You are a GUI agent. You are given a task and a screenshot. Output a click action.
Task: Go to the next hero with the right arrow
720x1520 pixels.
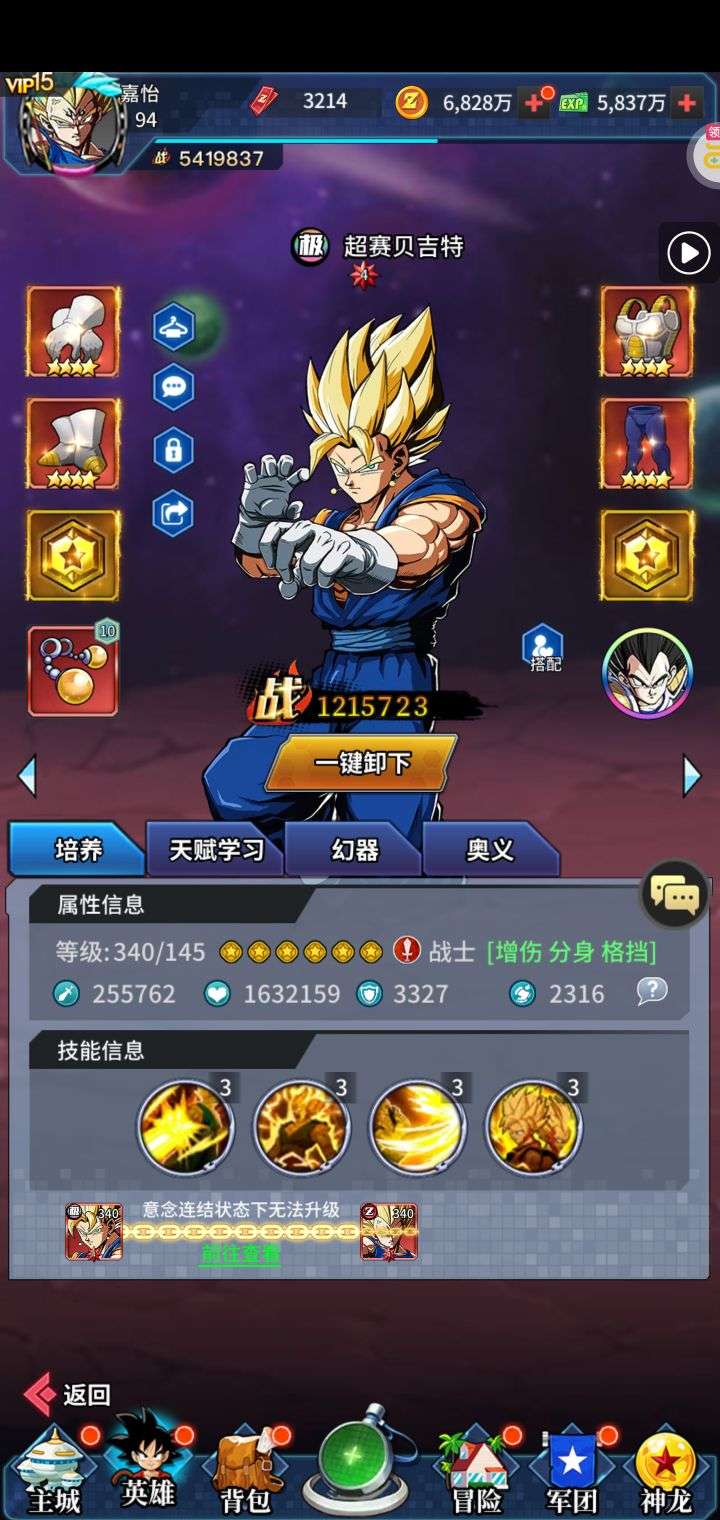(692, 776)
